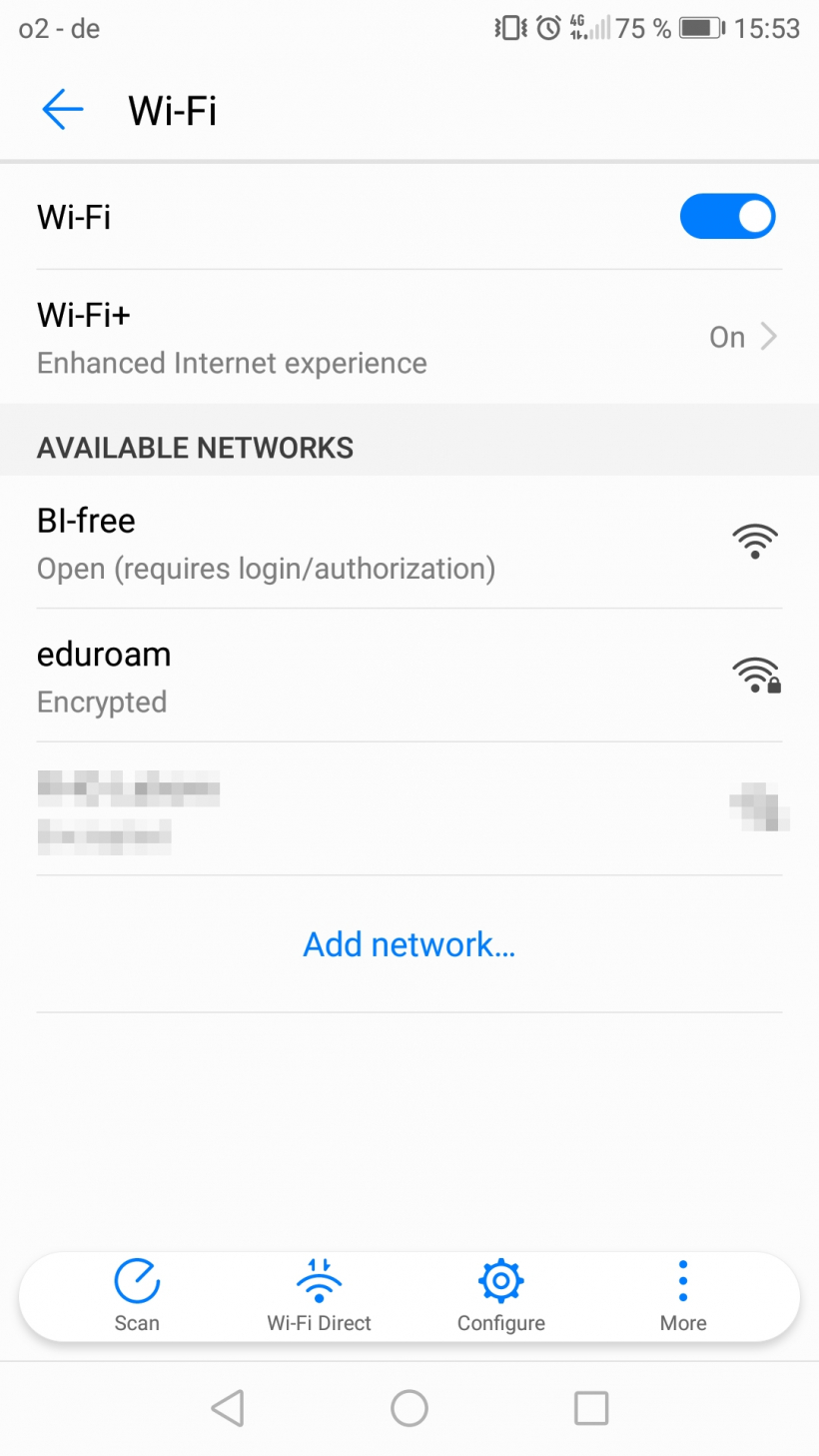Open Wi-Fi Direct settings
819x1456 pixels.
[x=318, y=1280]
